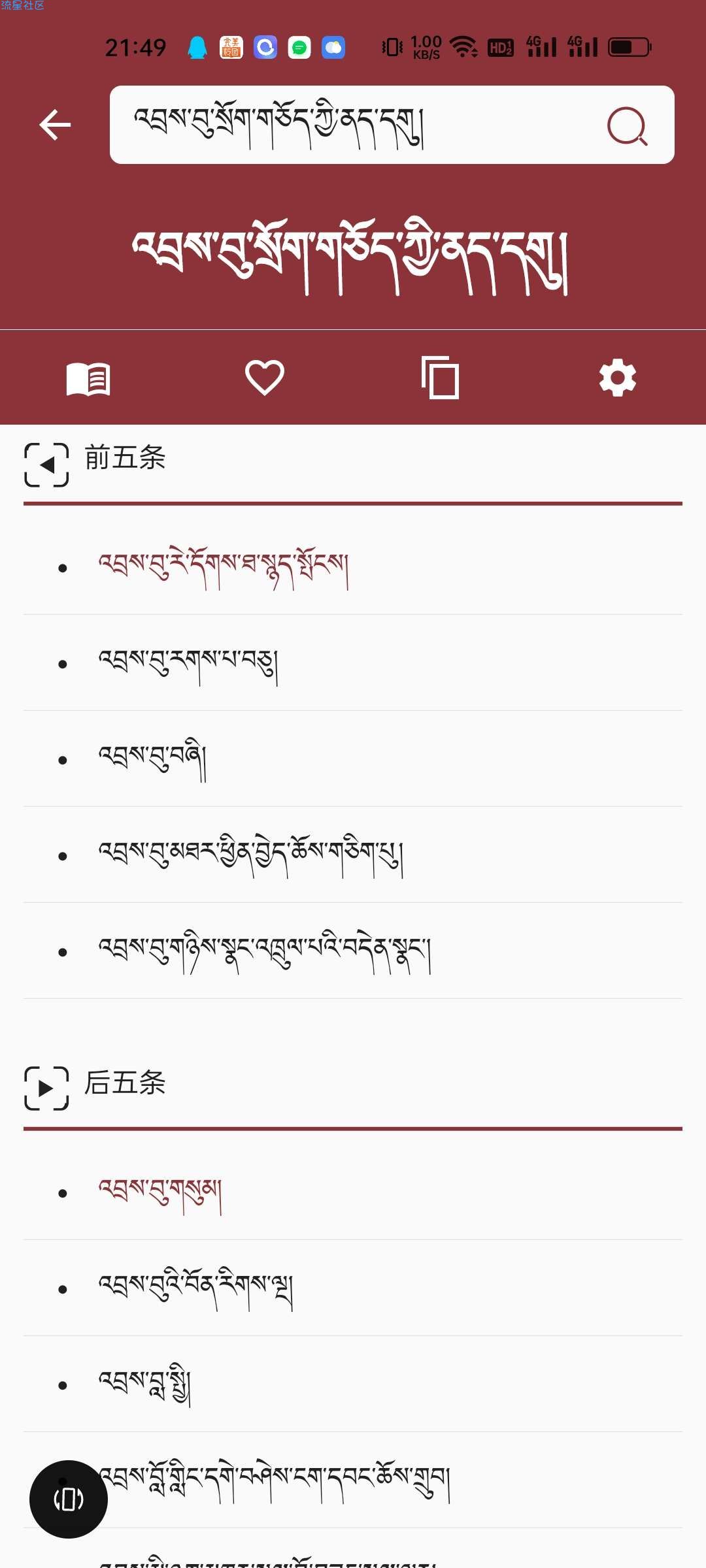Screen dimensions: 706x1568
Task: Copy the entry with the copy icon
Action: tap(440, 378)
